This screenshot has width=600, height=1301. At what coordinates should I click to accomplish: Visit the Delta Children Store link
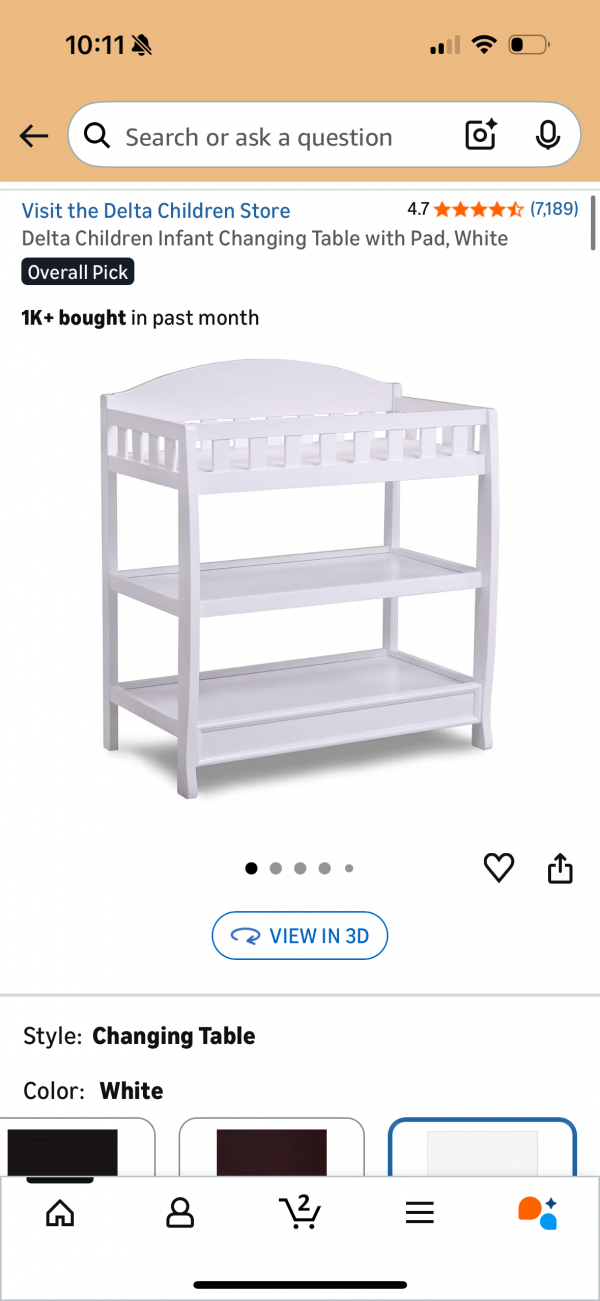(156, 211)
